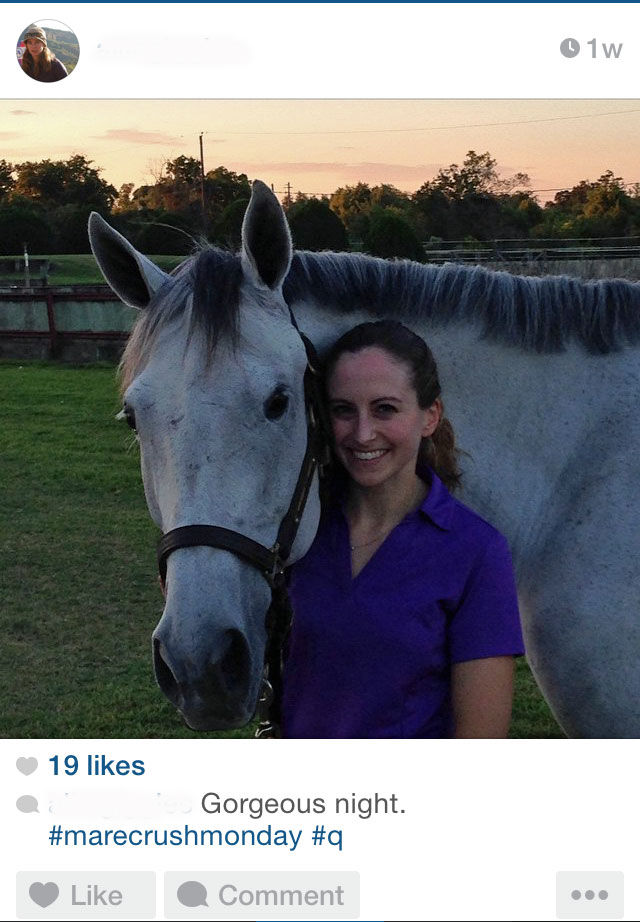Open the #q hashtag

[x=327, y=836]
